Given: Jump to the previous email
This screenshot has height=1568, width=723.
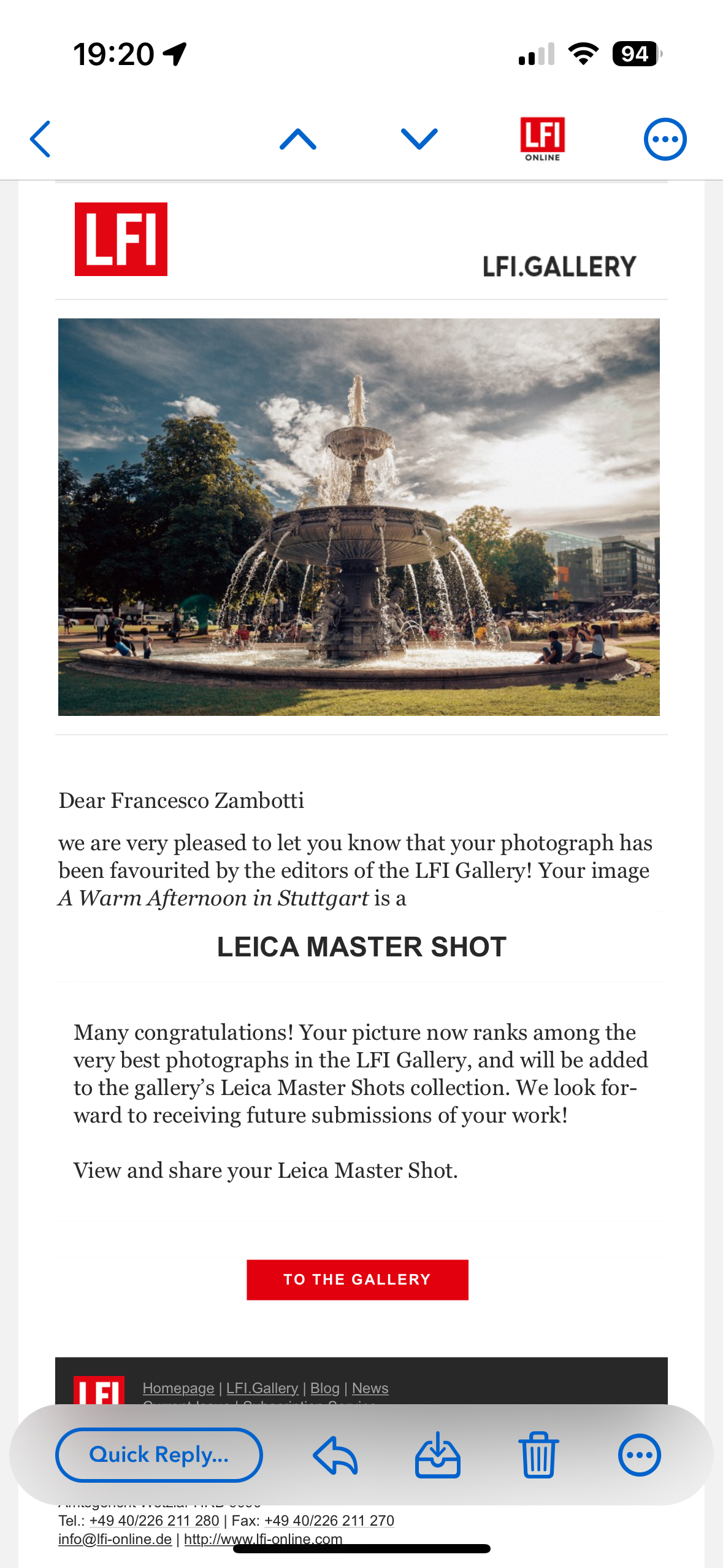Looking at the screenshot, I should click(298, 139).
